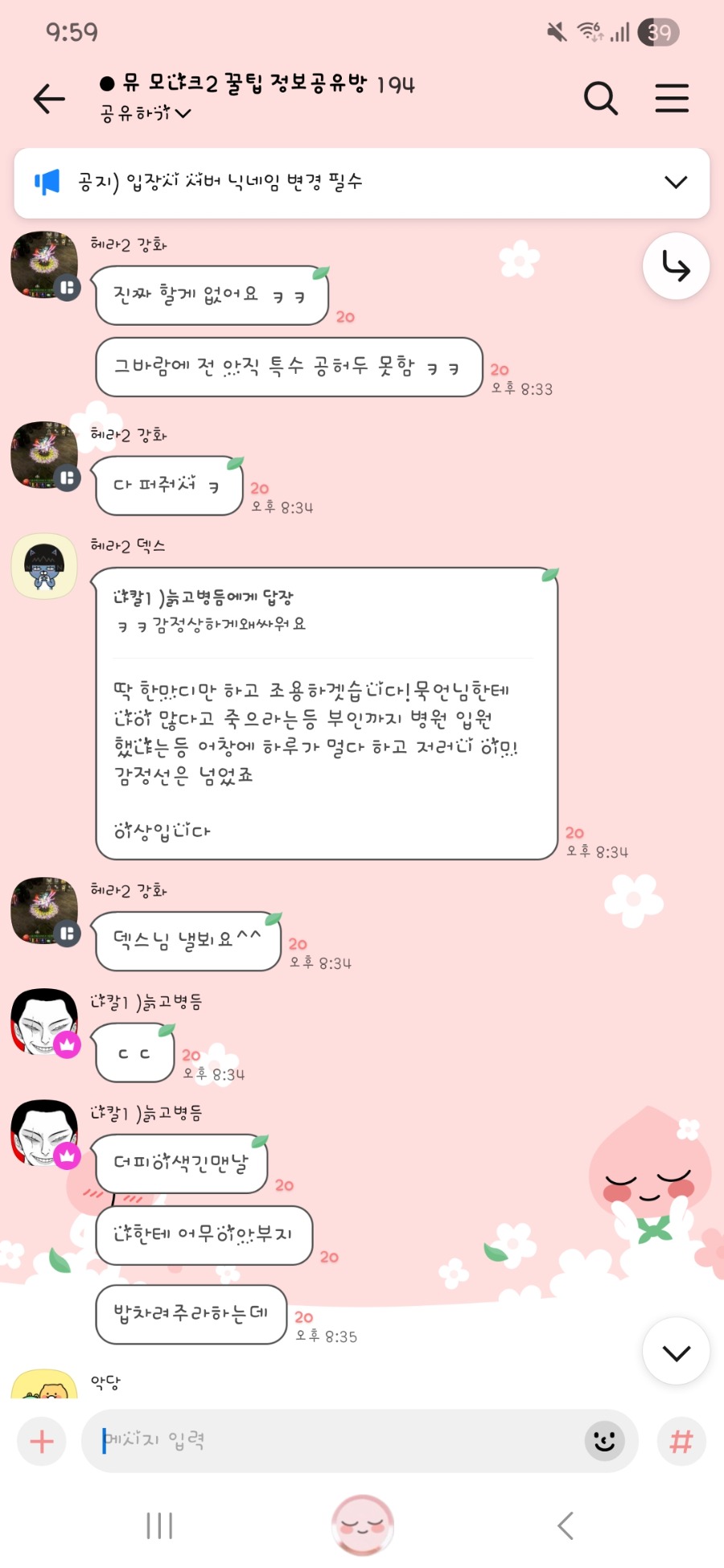Jump to the latest messages with the down arrow
724x1568 pixels.
[x=676, y=1353]
